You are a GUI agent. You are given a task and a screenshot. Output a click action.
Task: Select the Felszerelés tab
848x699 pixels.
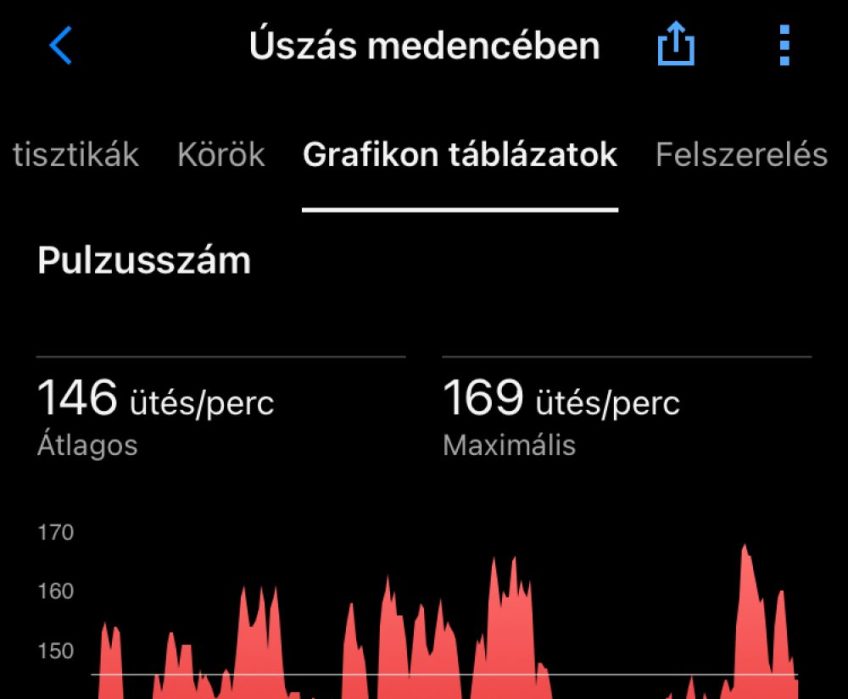[x=741, y=155]
